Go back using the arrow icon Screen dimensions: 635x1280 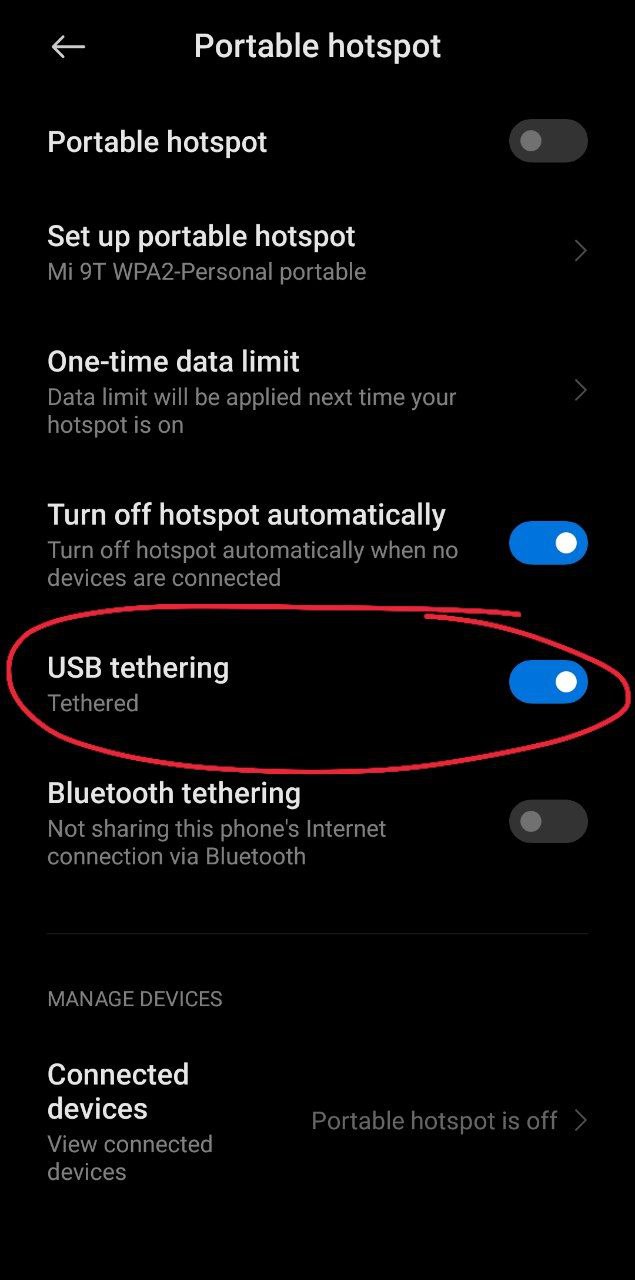click(x=68, y=47)
